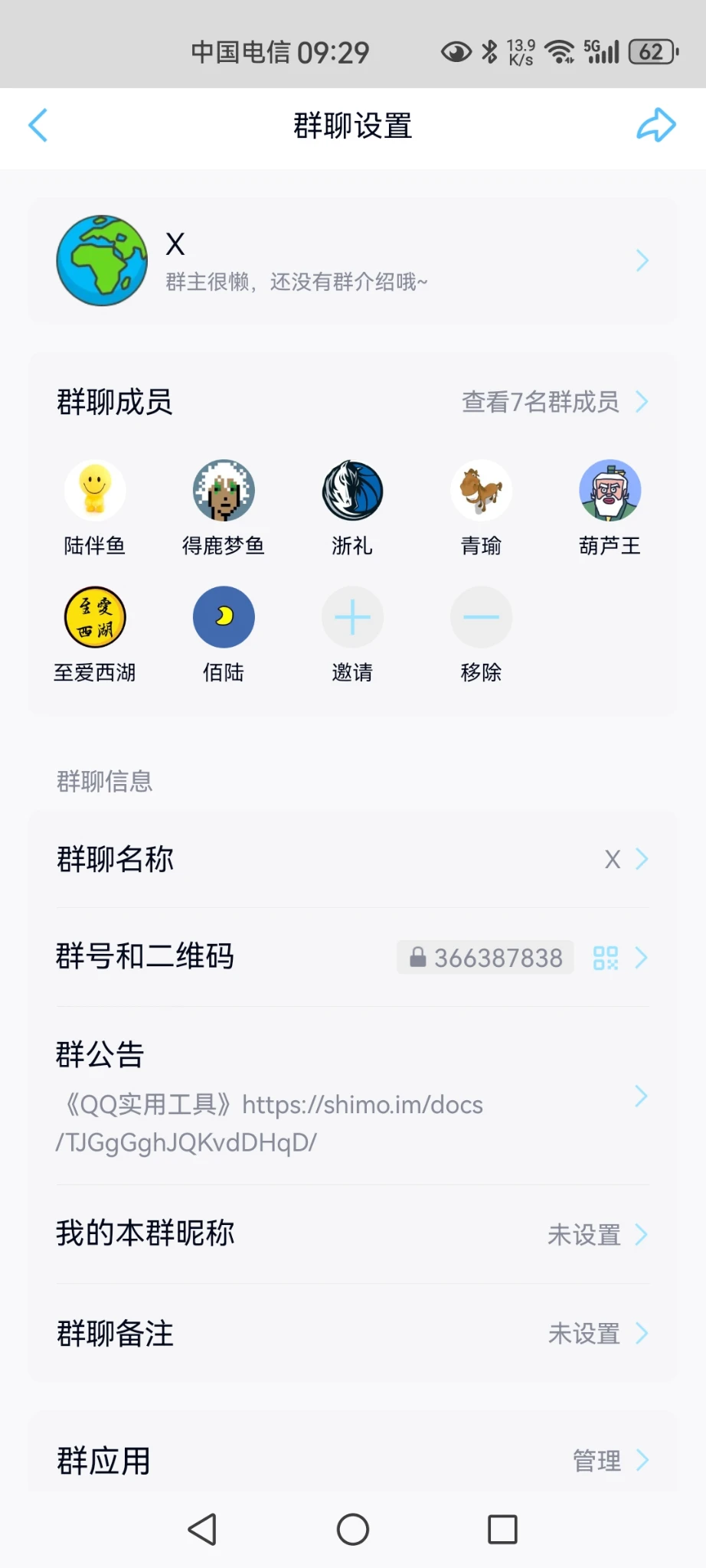Set the 群聊备注 group remark

352,1334
